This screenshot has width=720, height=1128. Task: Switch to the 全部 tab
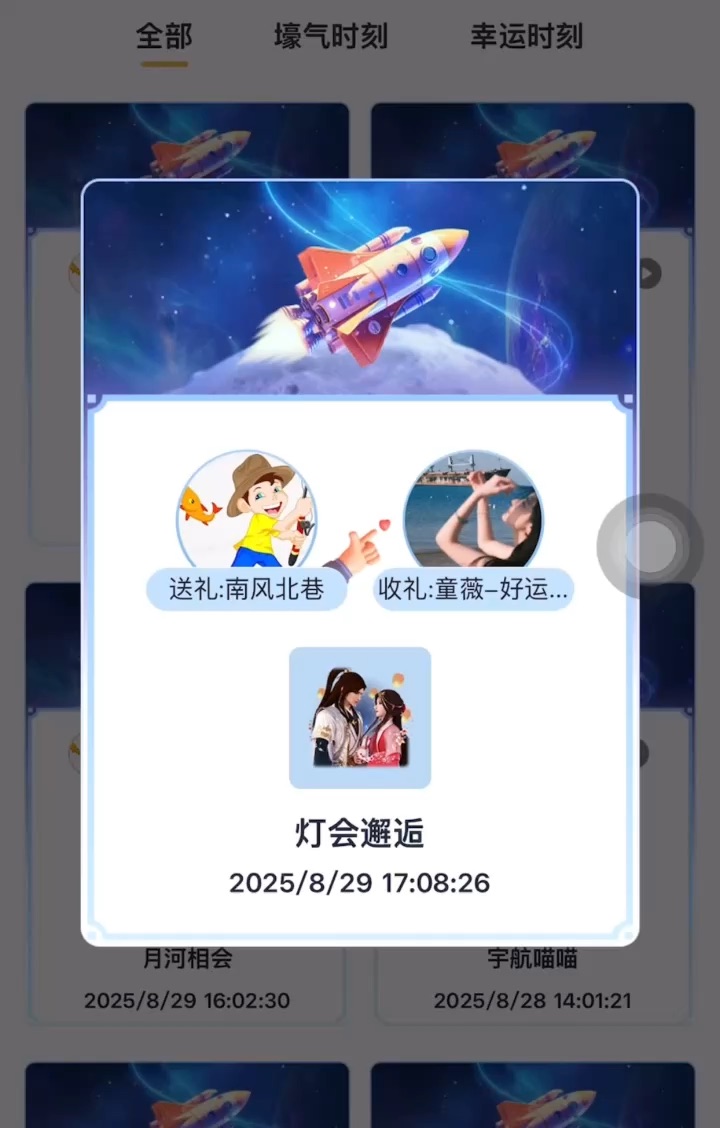pyautogui.click(x=164, y=37)
